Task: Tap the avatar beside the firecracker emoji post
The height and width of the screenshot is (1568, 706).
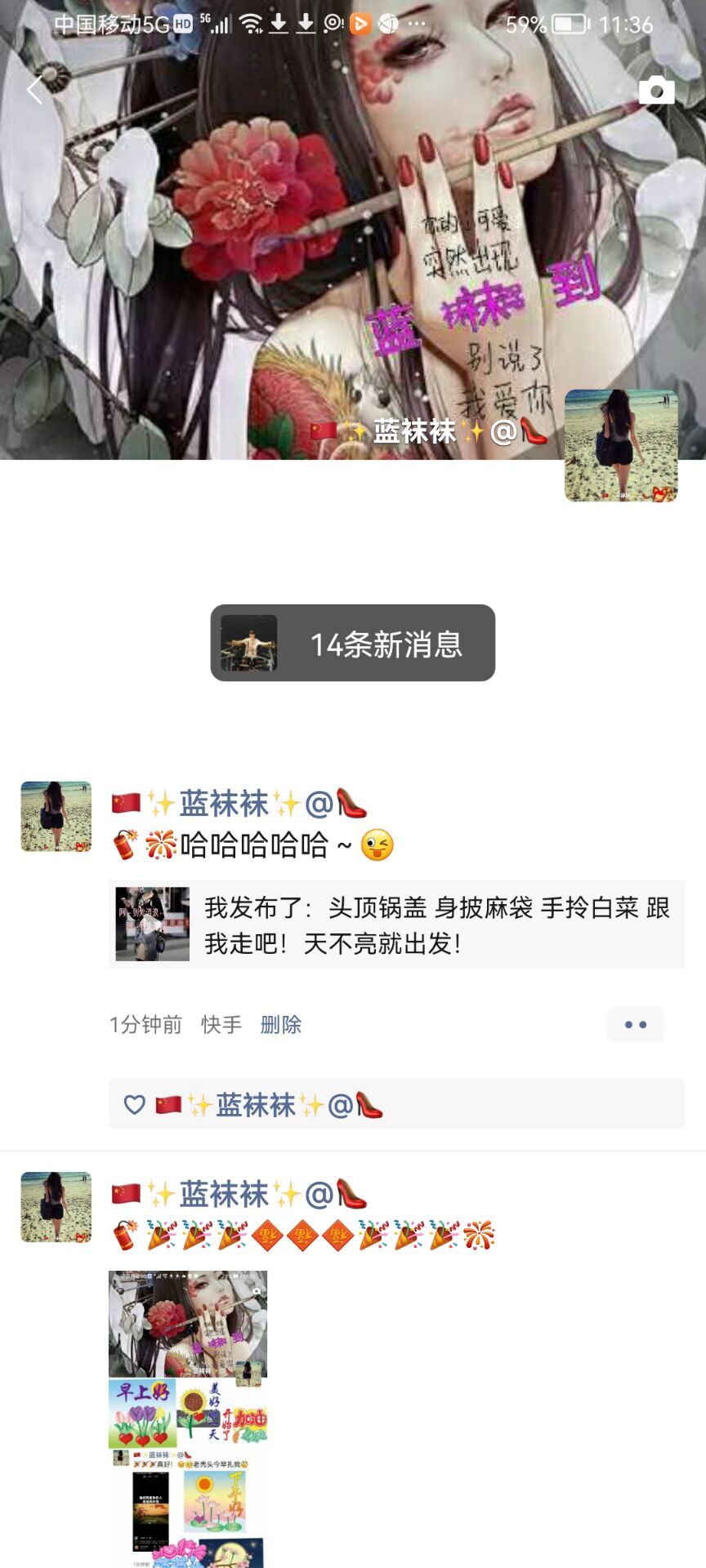Action: coord(56,1207)
